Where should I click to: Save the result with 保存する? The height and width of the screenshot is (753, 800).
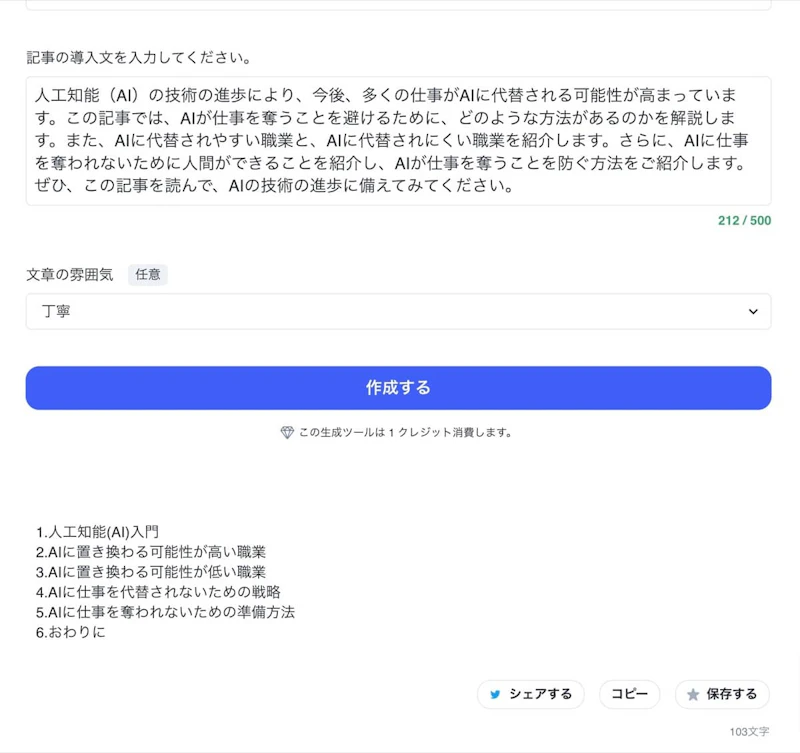click(722, 694)
